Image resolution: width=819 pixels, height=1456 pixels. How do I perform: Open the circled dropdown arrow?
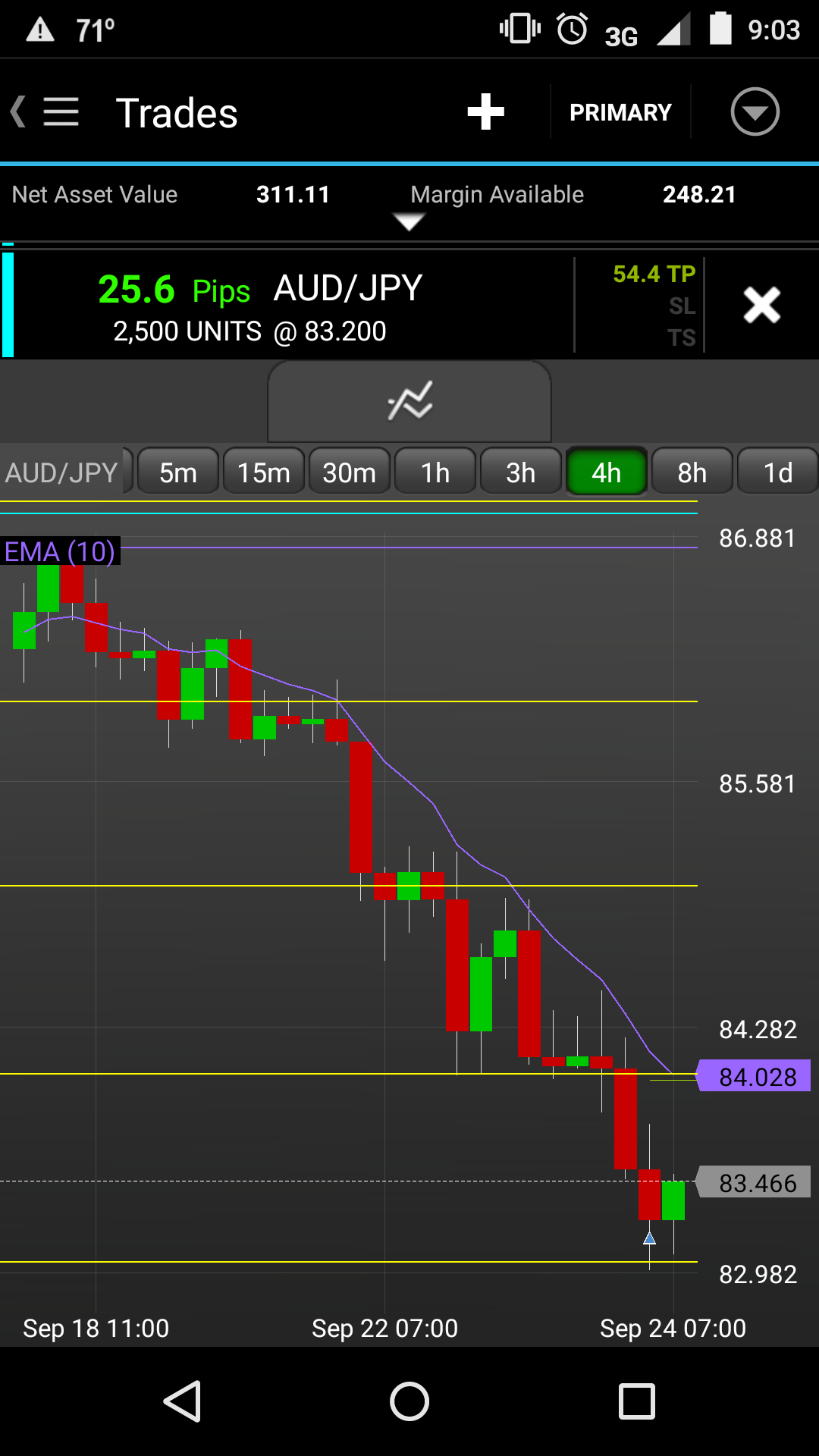click(755, 112)
